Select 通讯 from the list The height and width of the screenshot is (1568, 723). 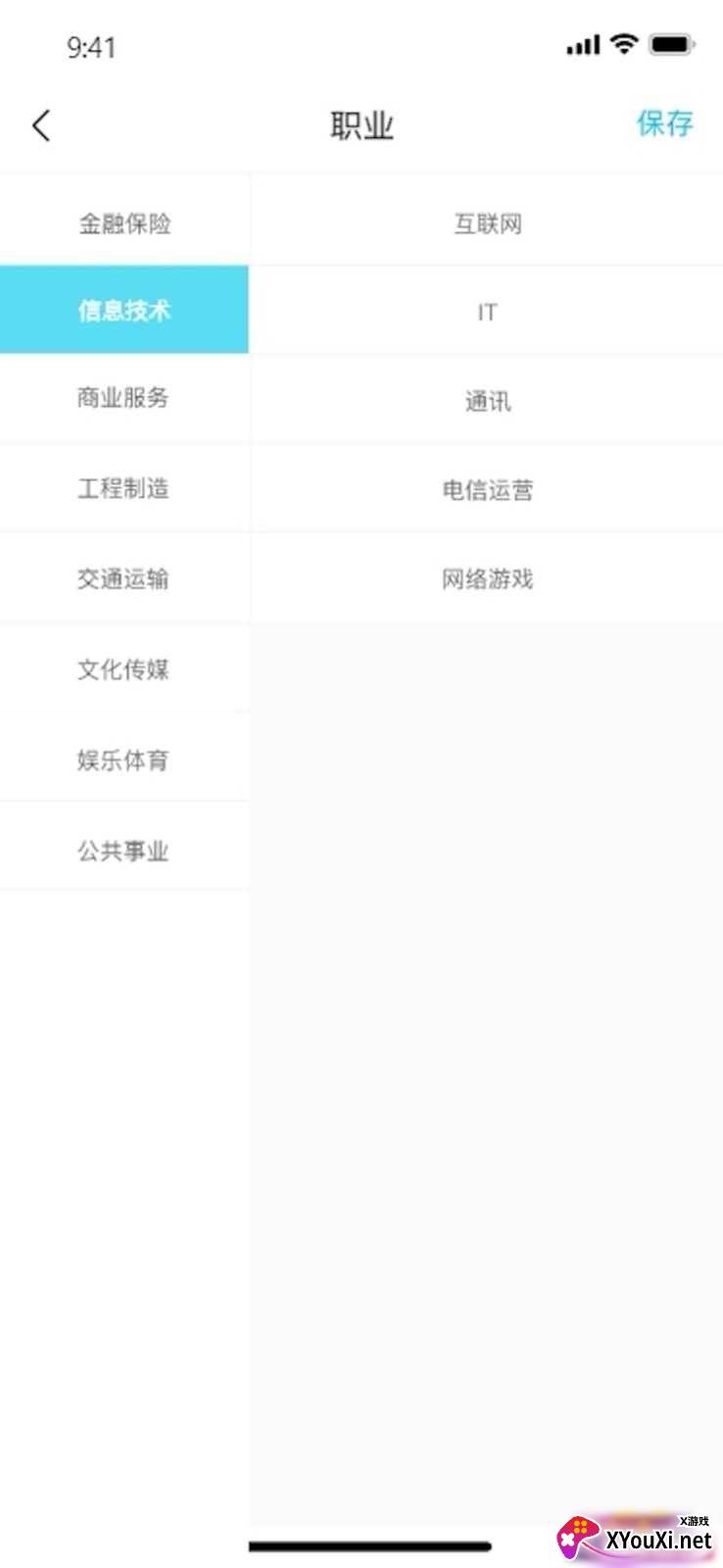point(487,401)
